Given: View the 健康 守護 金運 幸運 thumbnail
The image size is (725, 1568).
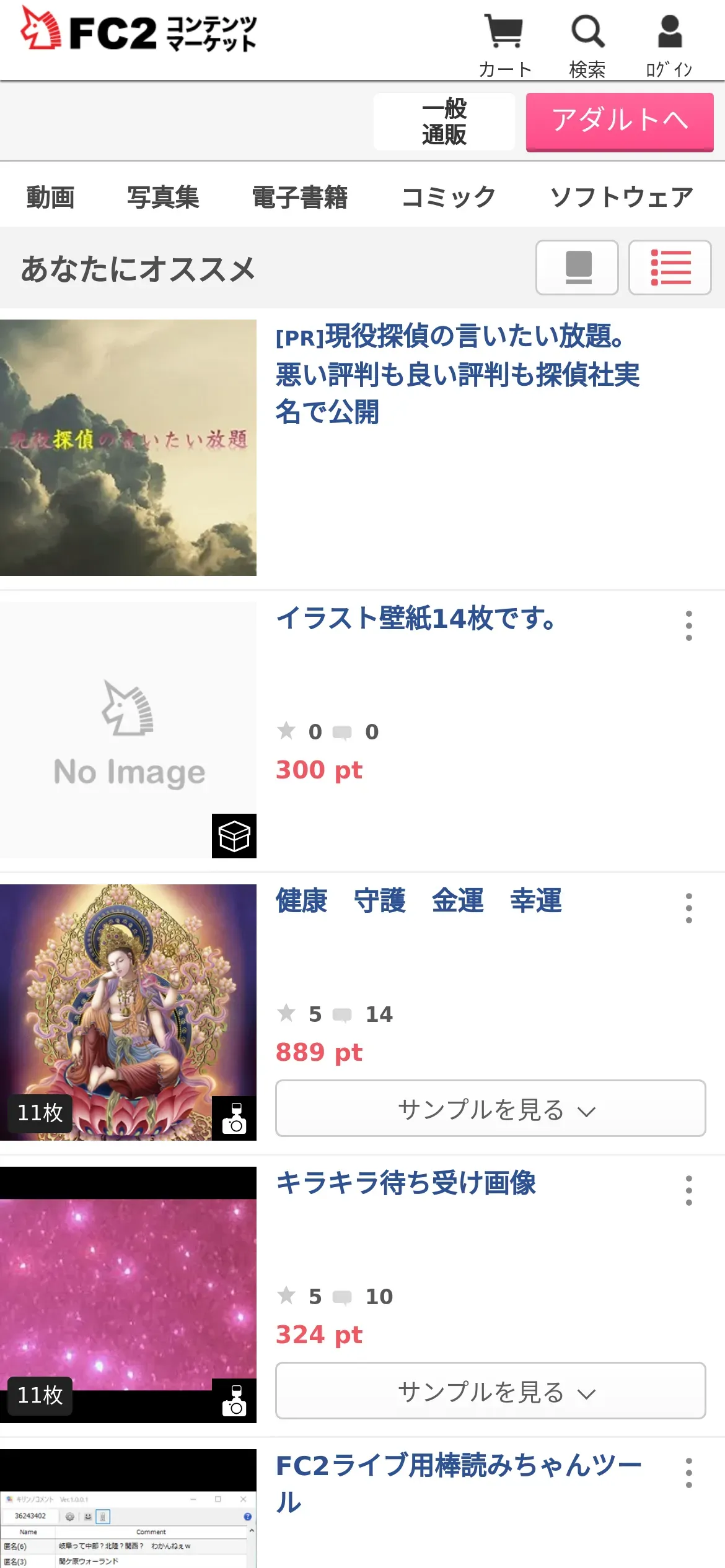Looking at the screenshot, I should (128, 1012).
